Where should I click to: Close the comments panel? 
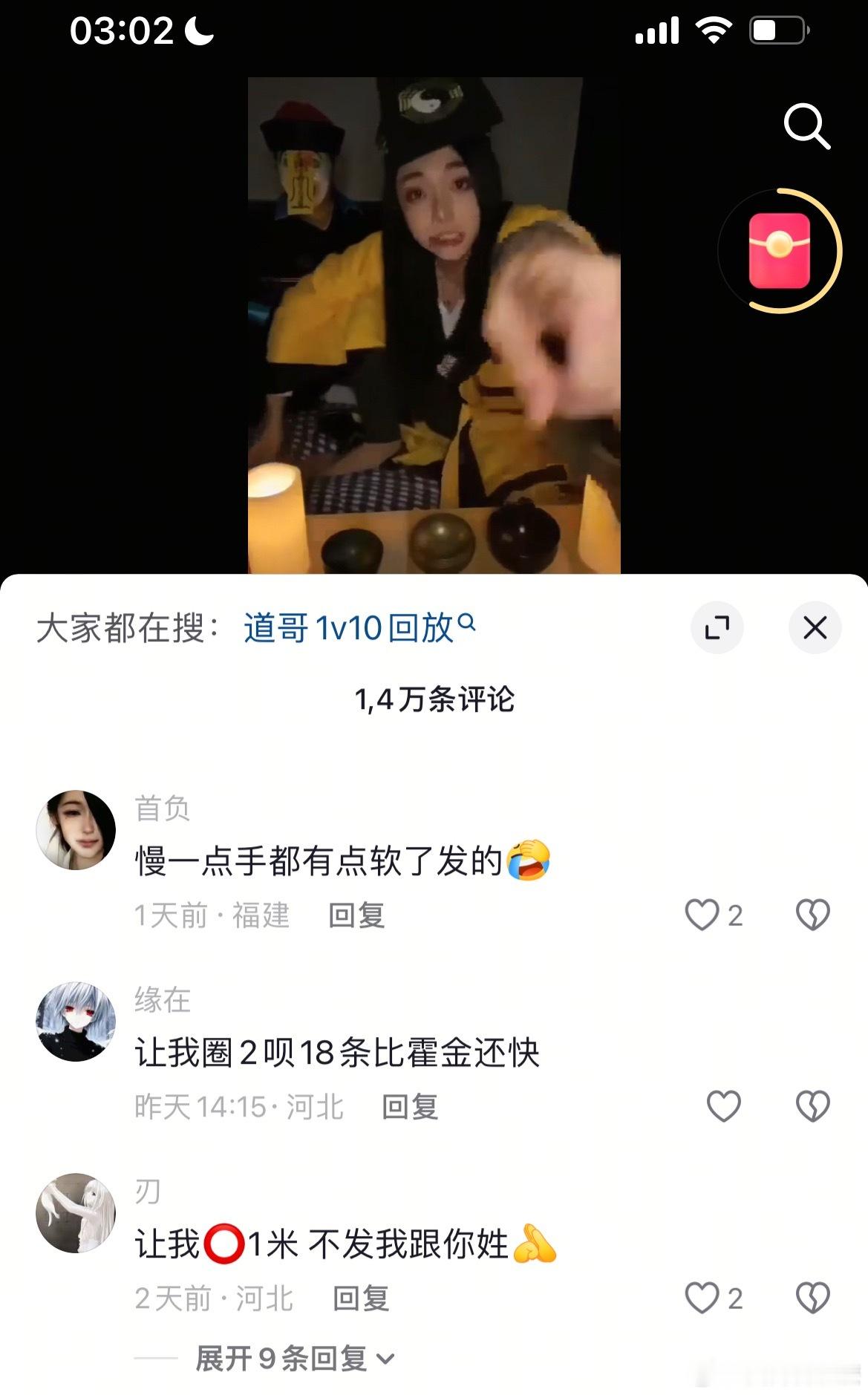click(x=815, y=627)
